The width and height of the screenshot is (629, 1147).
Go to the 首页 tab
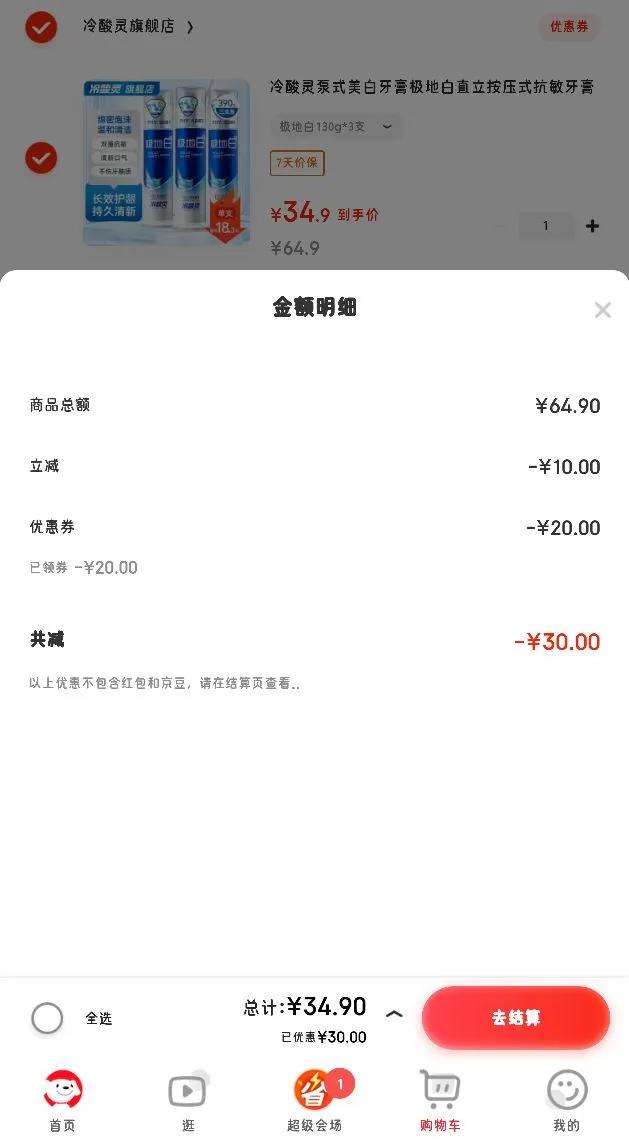63,1100
